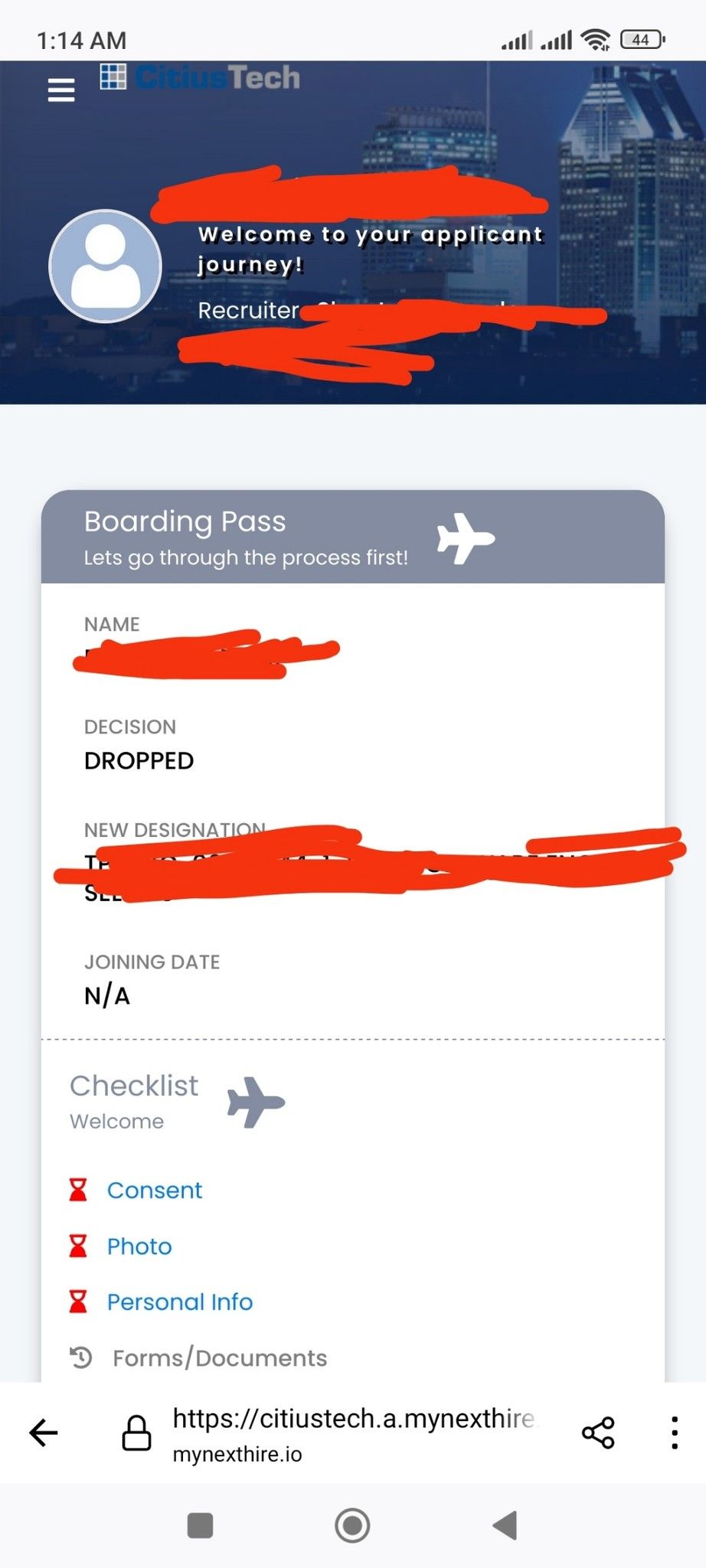706x1568 pixels.
Task: Open the browser overflow menu
Action: 674,1432
